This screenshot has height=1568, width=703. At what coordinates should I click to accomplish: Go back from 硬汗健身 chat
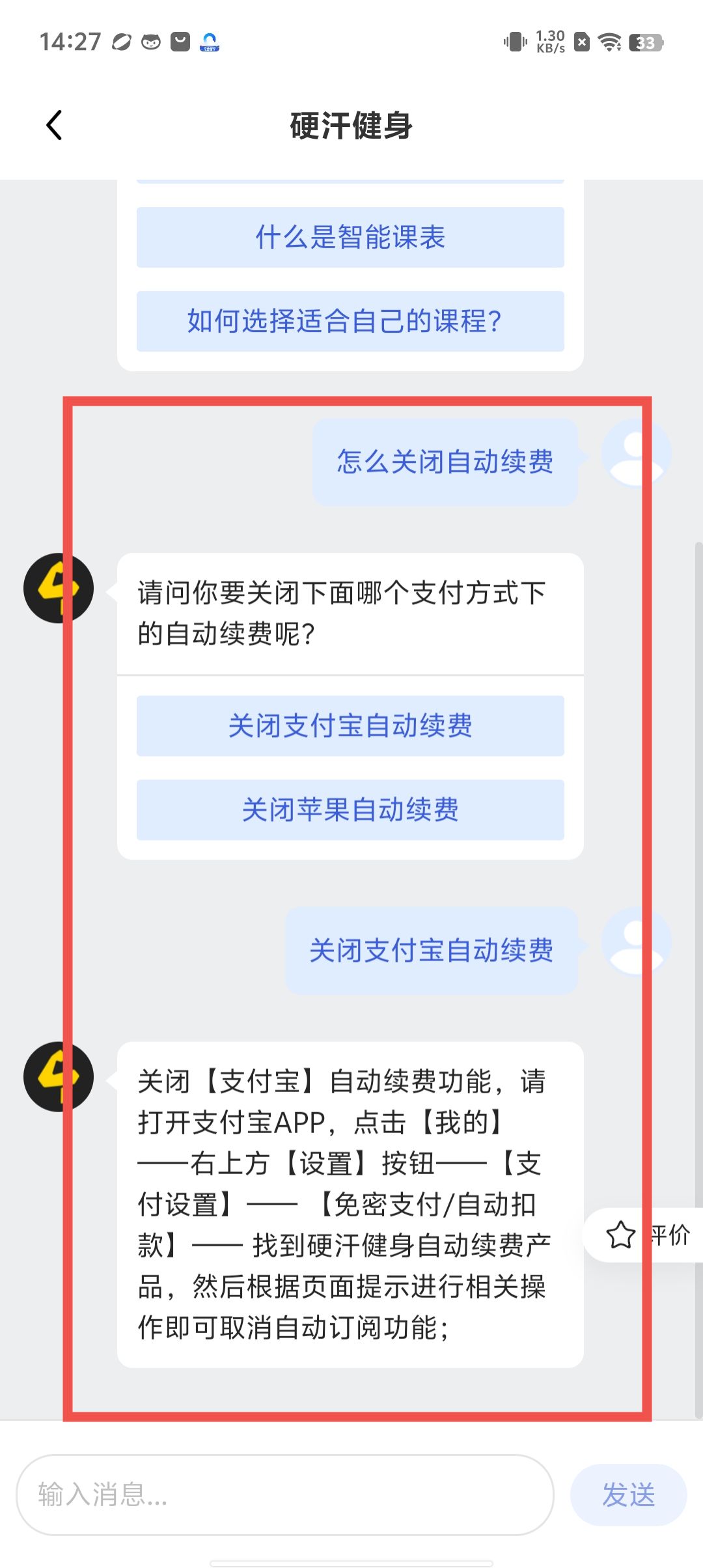(x=55, y=125)
